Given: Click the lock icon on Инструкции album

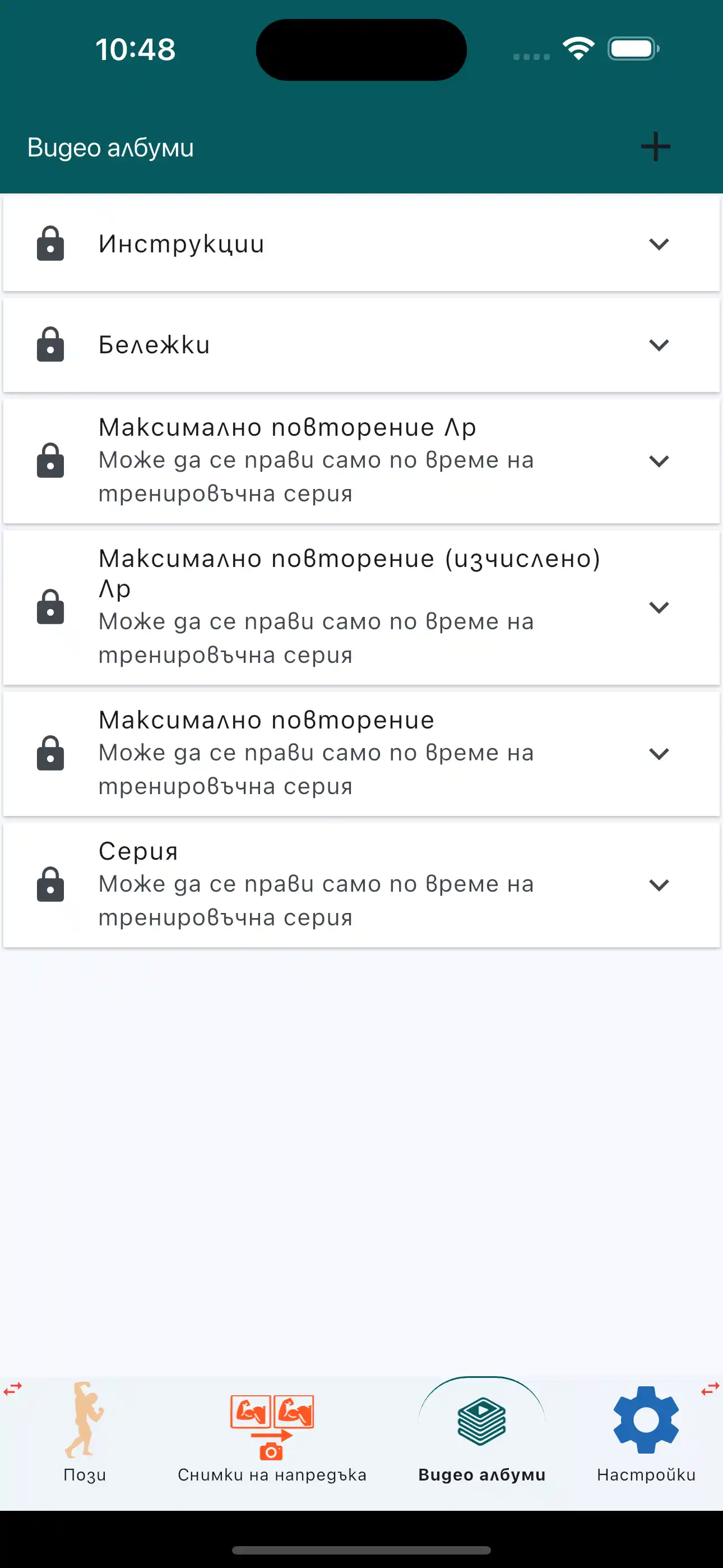Looking at the screenshot, I should [51, 243].
